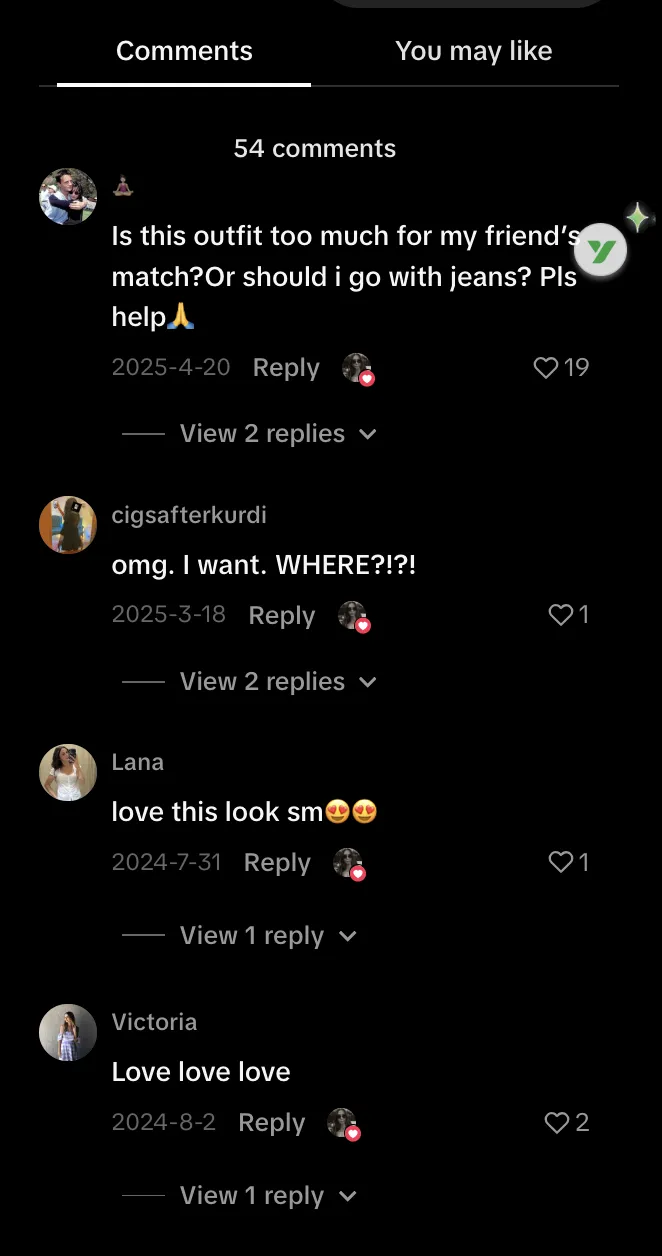This screenshot has height=1256, width=662.
Task: Expand replies under the outfit question comment
Action: pyautogui.click(x=262, y=434)
